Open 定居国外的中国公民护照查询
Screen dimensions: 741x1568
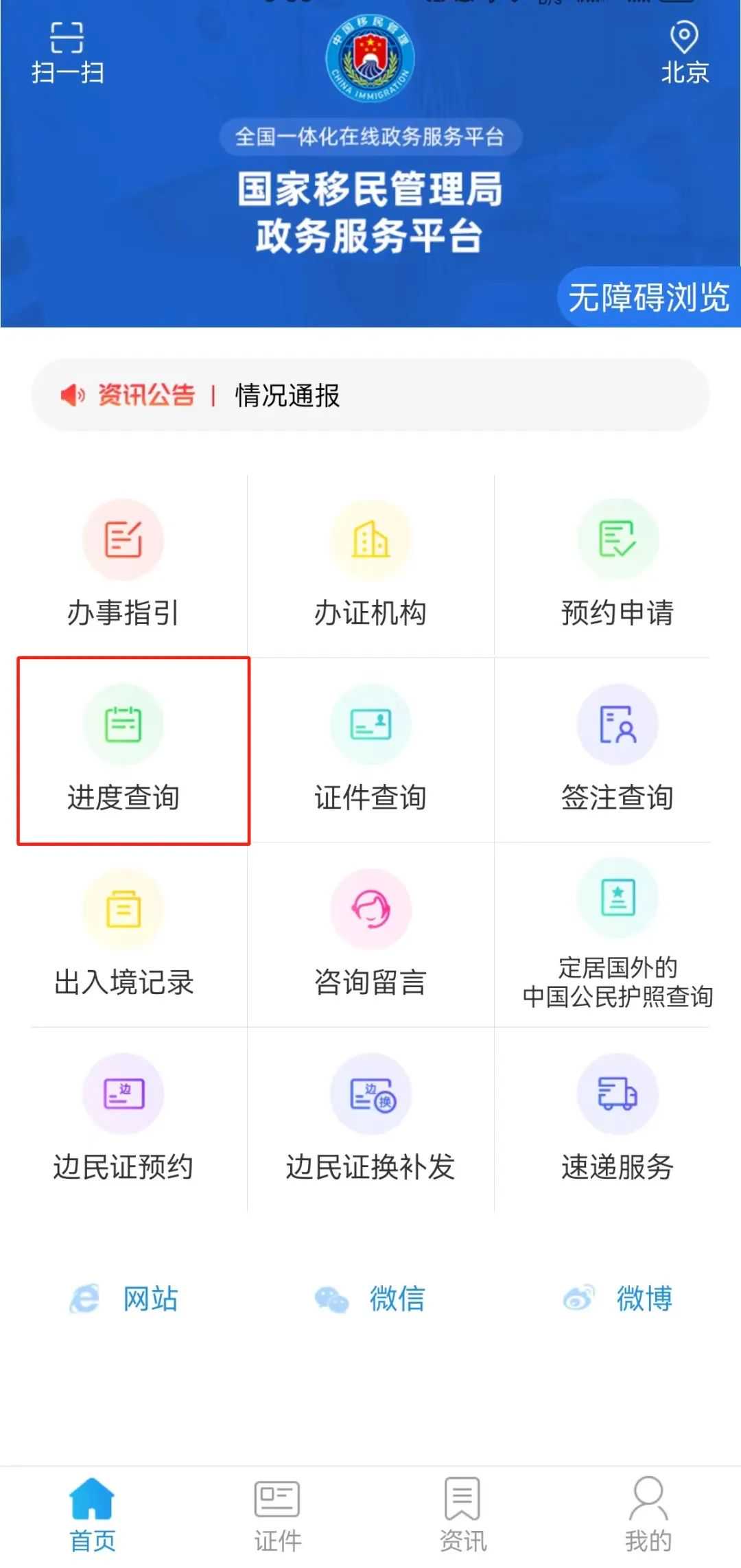point(617,934)
